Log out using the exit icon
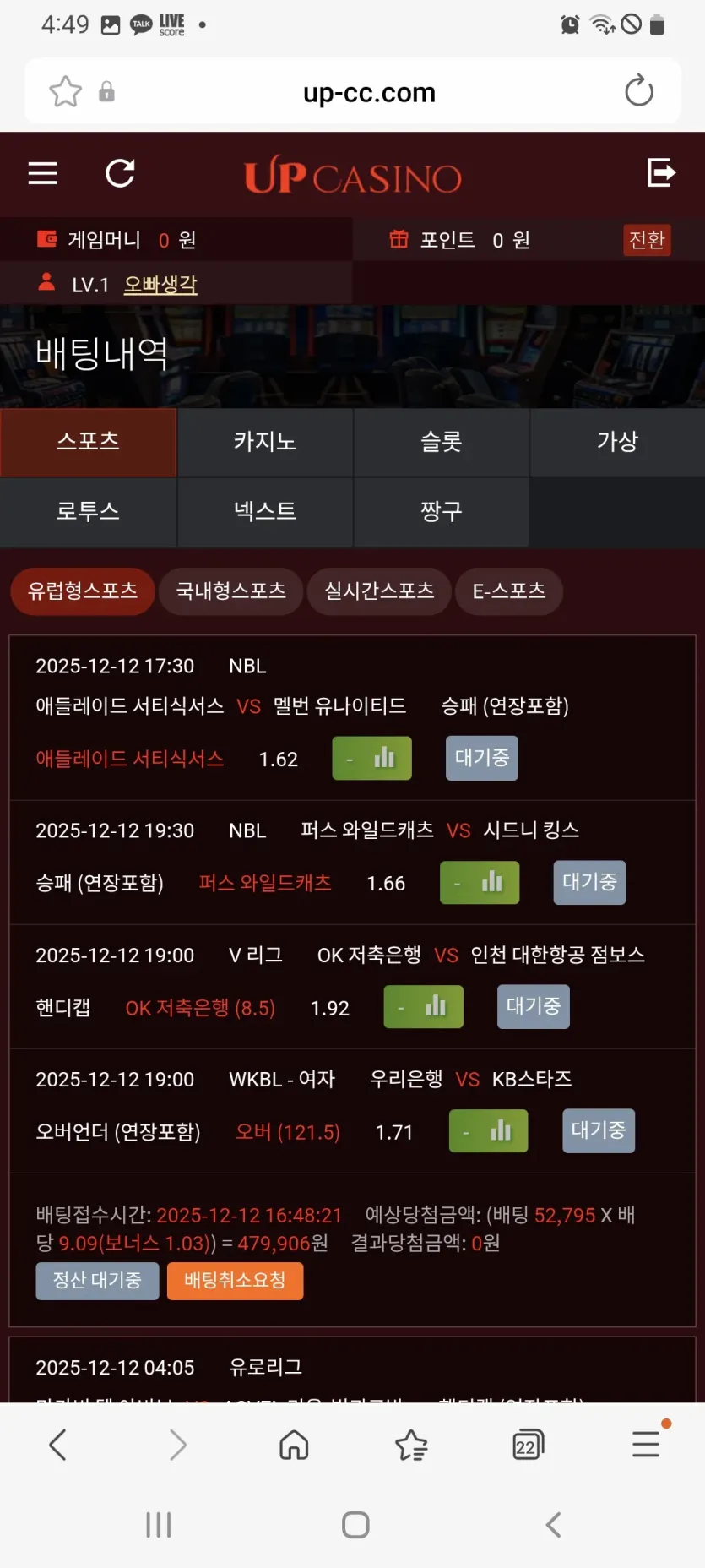The width and height of the screenshot is (705, 1568). (x=661, y=172)
